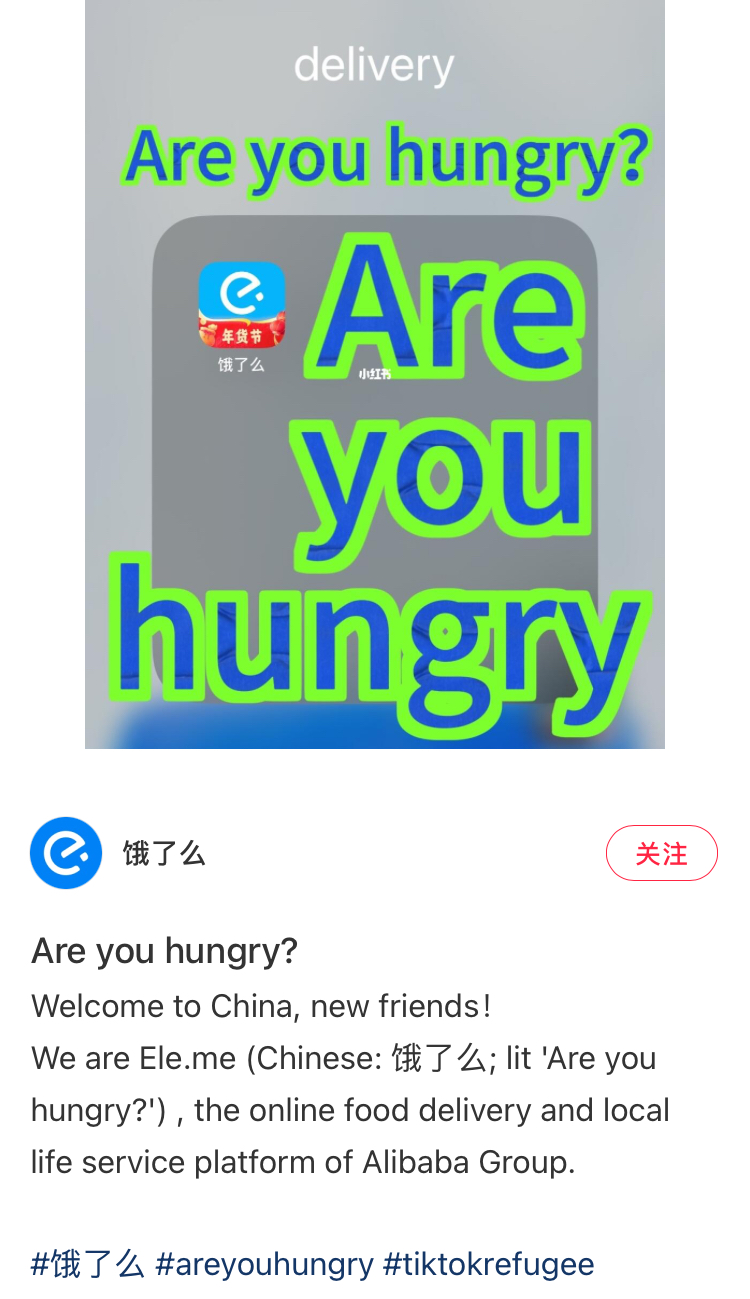Image resolution: width=750 pixels, height=1299 pixels.
Task: Open the #tiktokrefugee hashtag
Action: coord(489,1264)
